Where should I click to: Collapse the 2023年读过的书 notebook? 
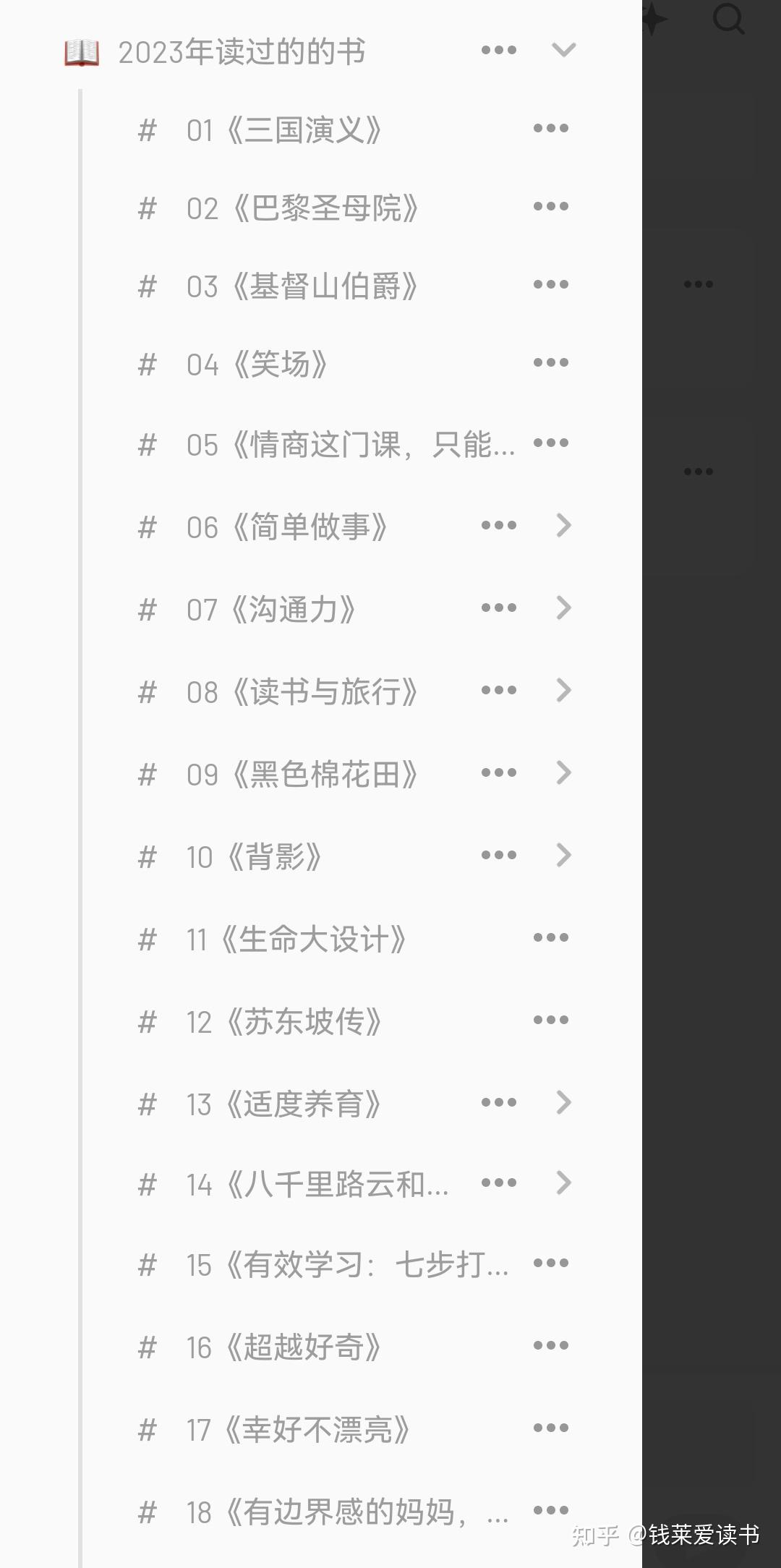click(x=563, y=50)
